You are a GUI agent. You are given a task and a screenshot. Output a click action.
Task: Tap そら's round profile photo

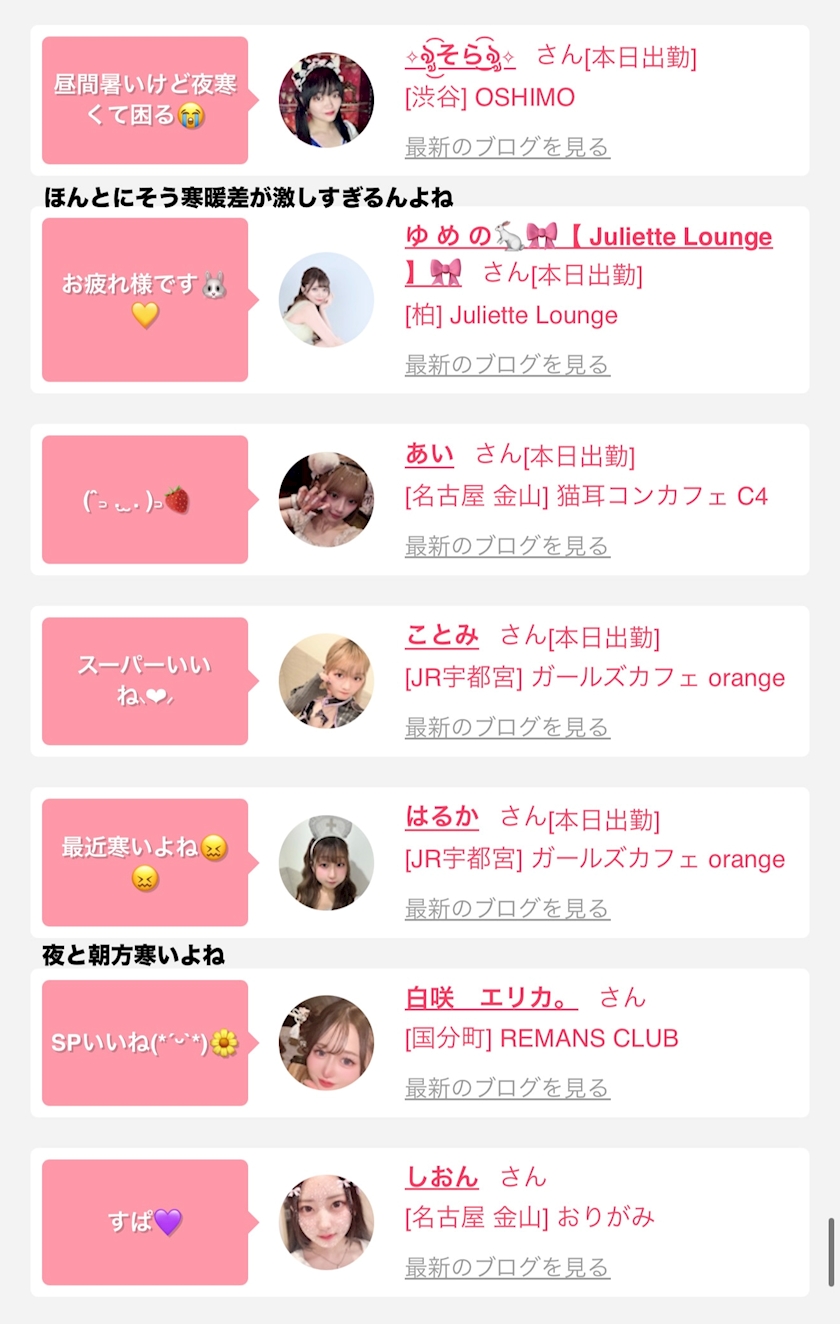pos(326,100)
